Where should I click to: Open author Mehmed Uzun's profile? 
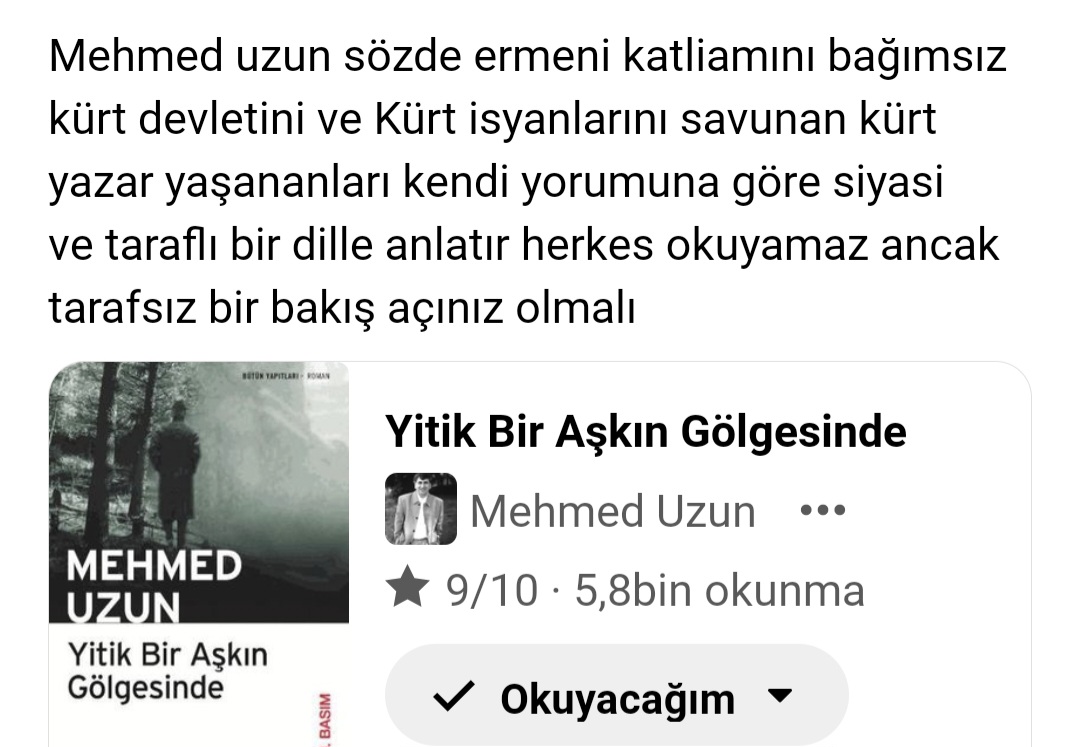click(x=612, y=511)
